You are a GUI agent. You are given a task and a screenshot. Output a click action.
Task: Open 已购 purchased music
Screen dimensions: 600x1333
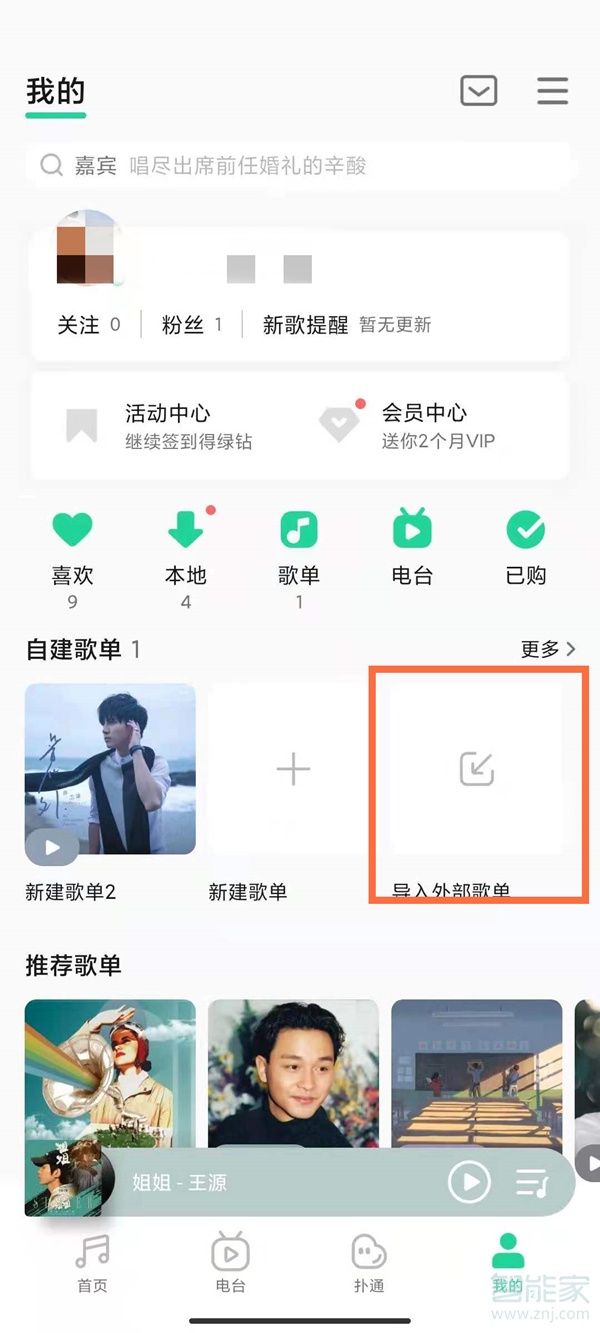[526, 548]
